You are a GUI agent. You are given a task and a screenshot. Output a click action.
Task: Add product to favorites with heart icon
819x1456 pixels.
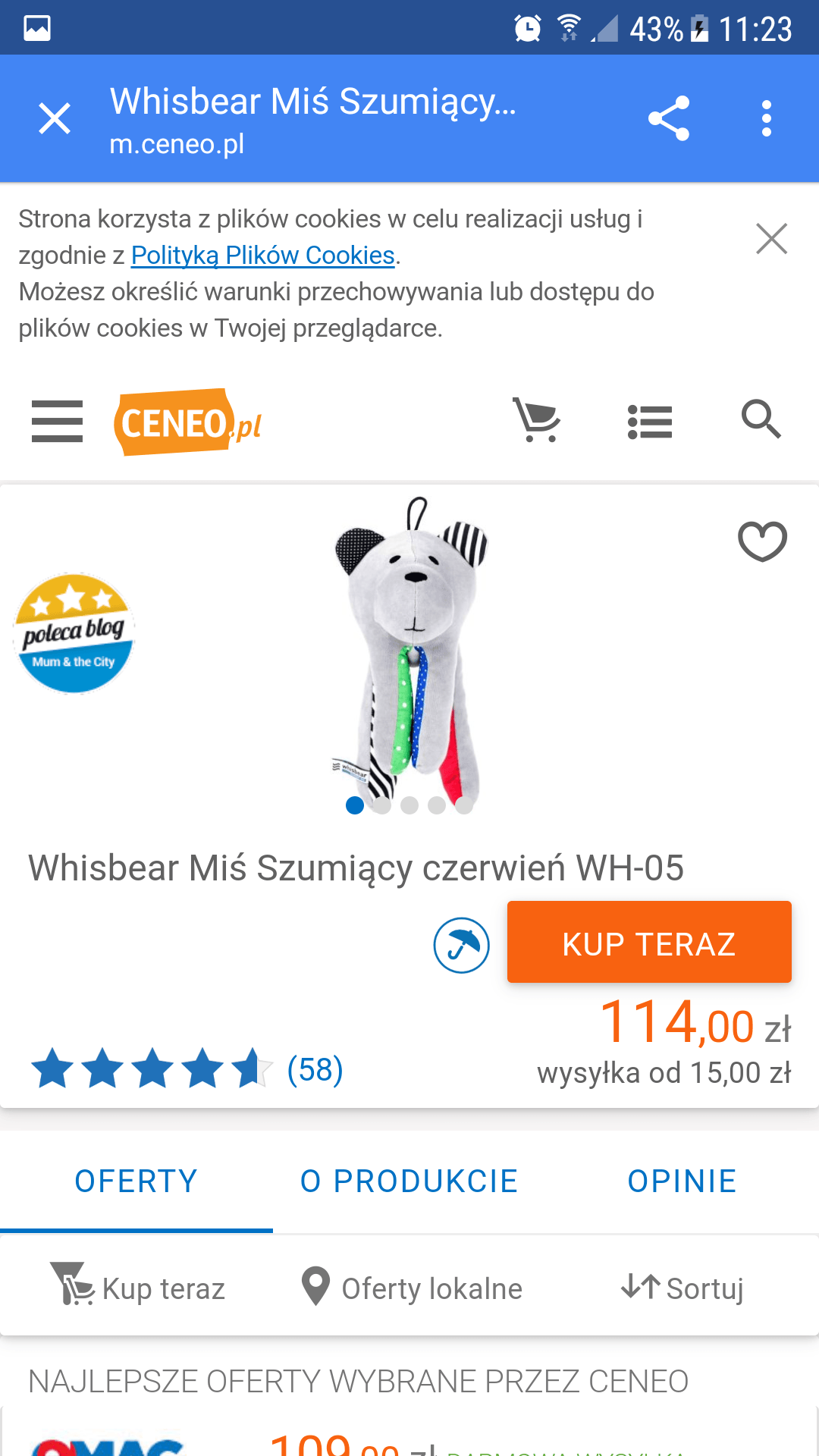click(762, 541)
